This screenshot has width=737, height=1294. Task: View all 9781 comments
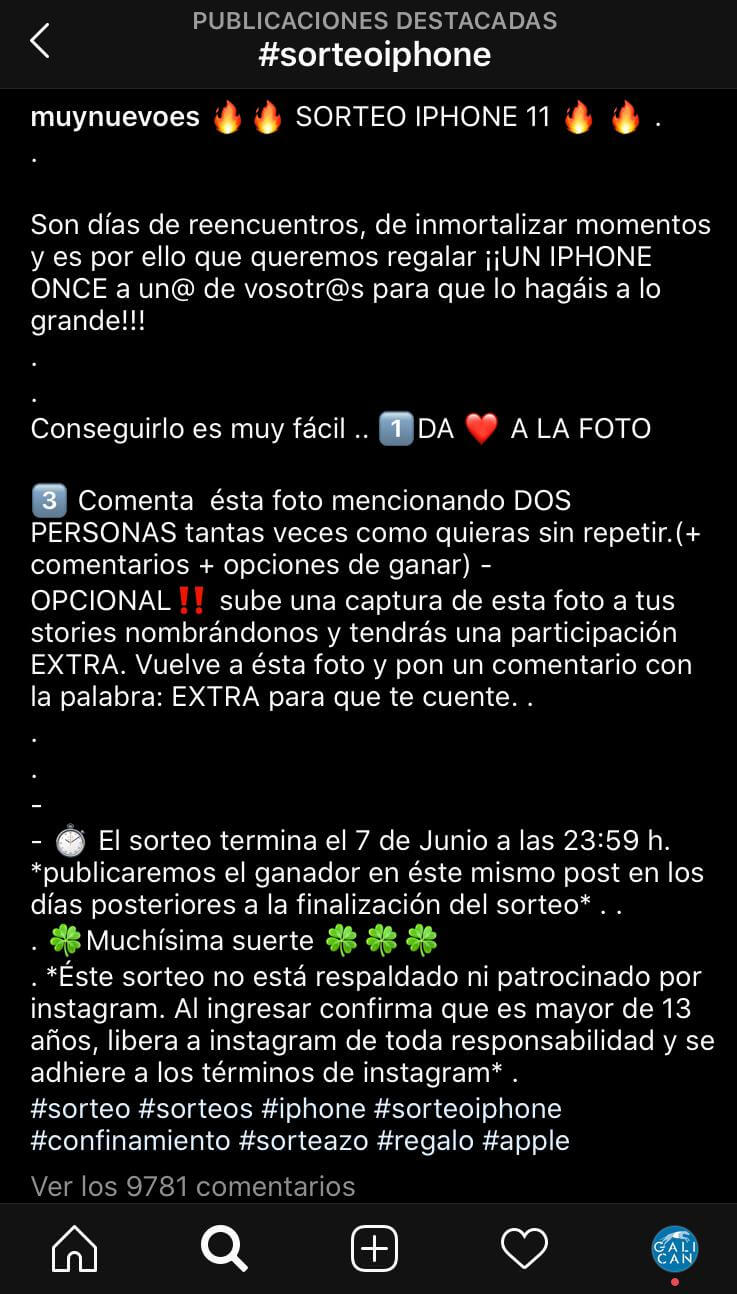pyautogui.click(x=193, y=1186)
